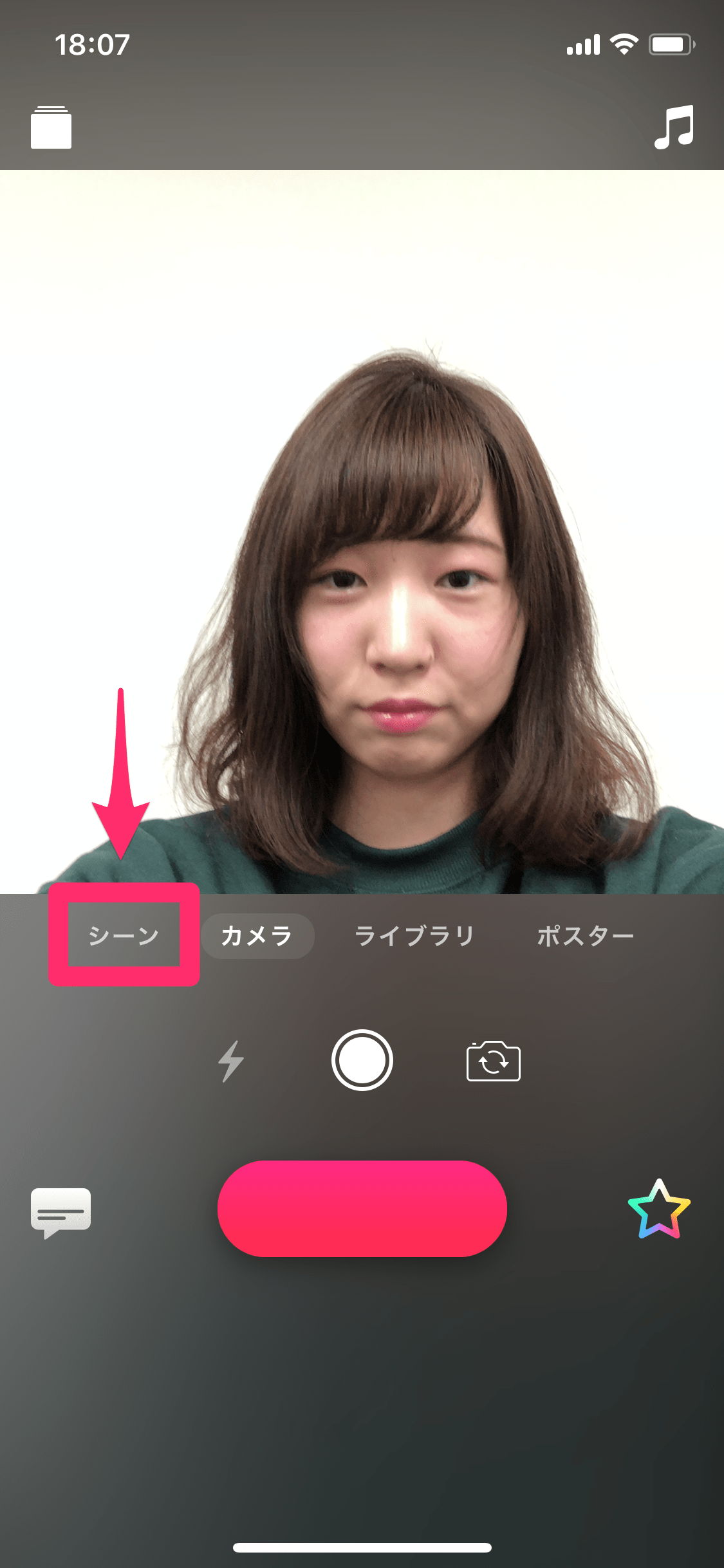Open the music selection with the note icon

click(673, 127)
